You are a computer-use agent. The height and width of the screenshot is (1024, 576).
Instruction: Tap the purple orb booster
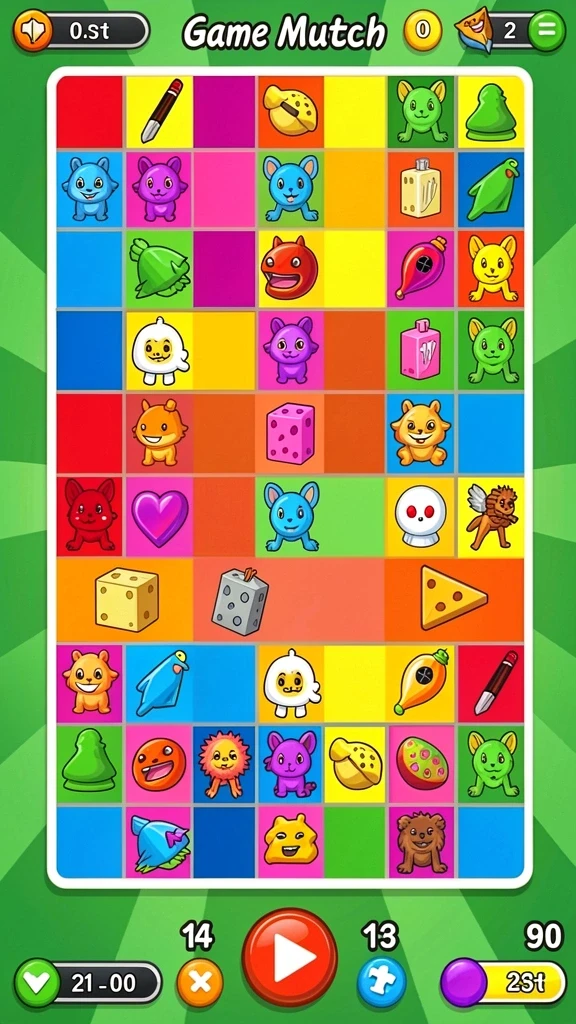[x=464, y=982]
